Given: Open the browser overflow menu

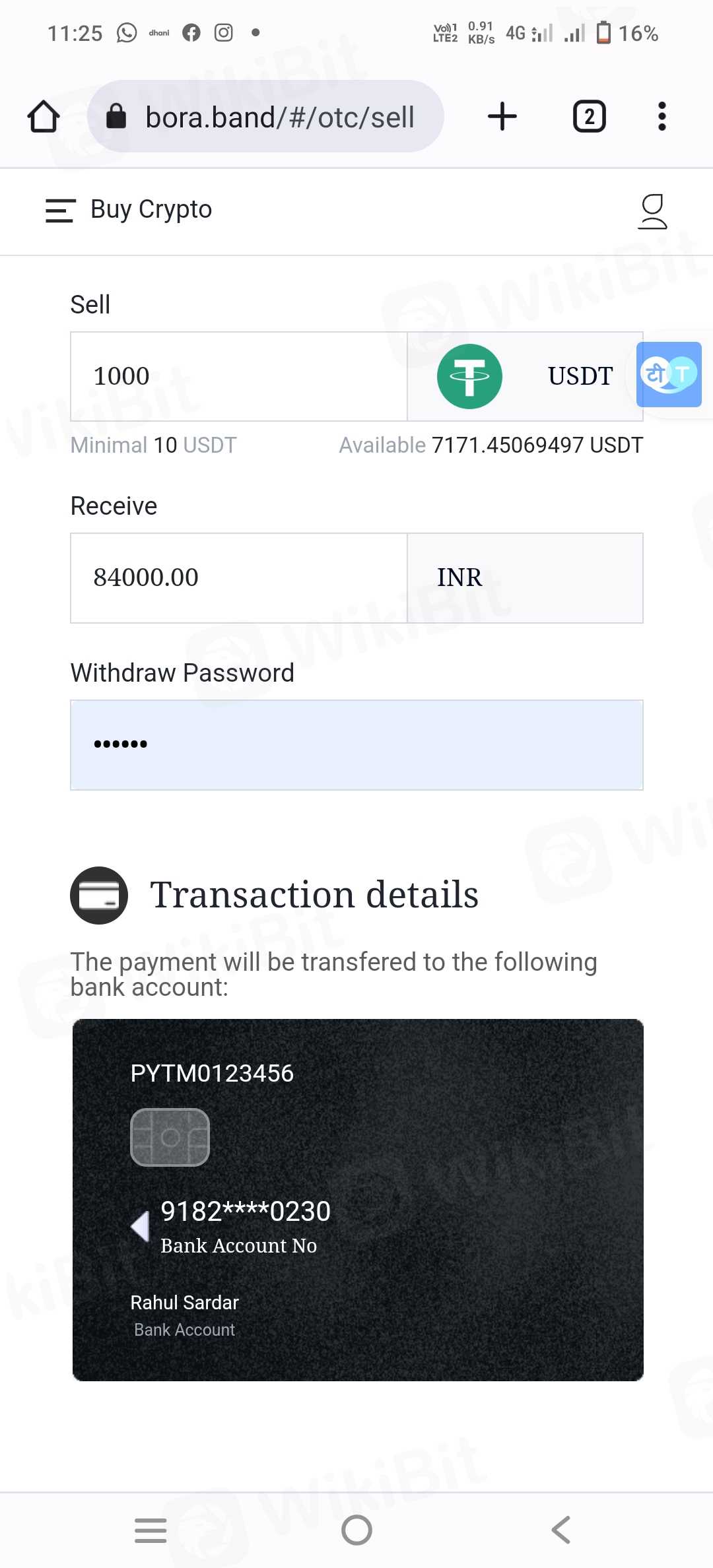Looking at the screenshot, I should [x=662, y=117].
